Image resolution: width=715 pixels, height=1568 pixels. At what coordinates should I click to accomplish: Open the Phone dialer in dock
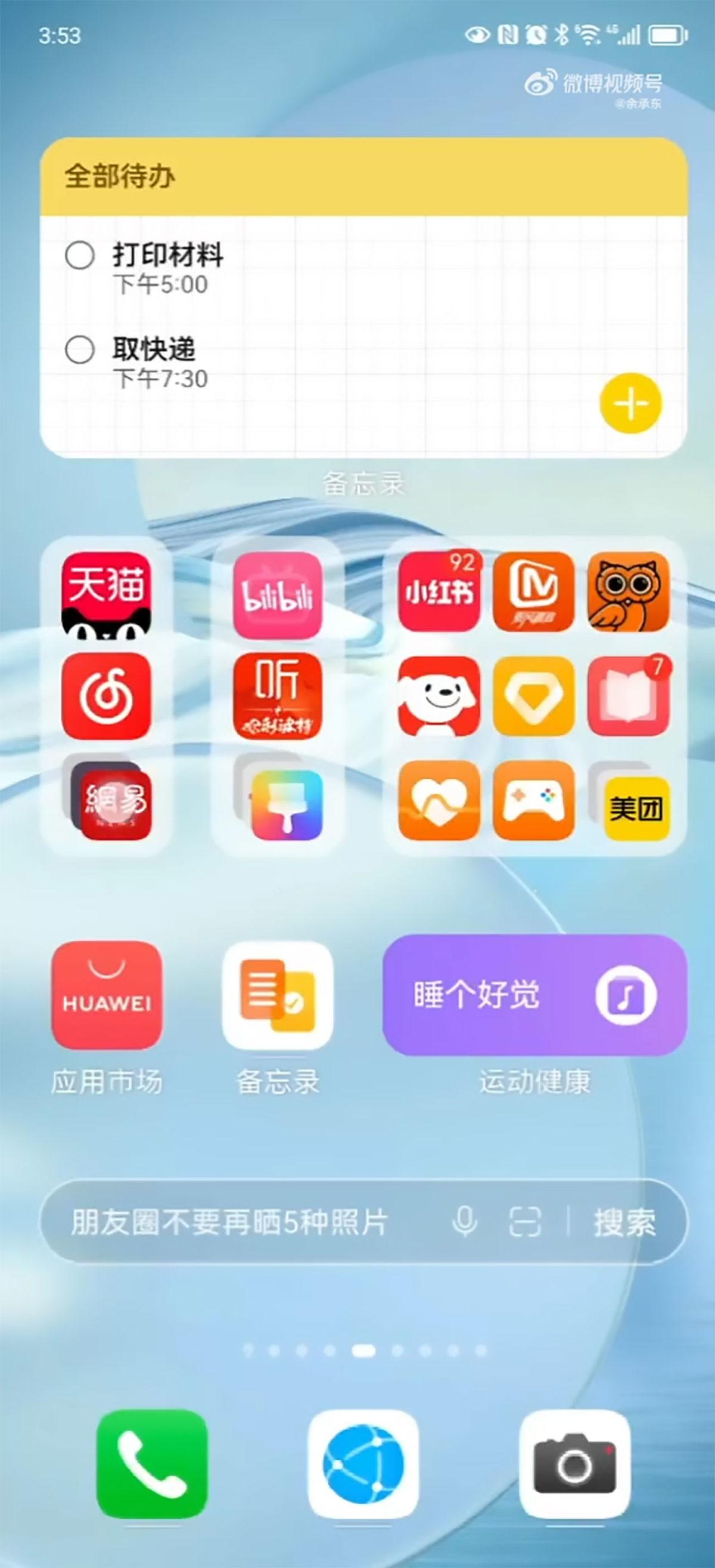click(152, 1464)
